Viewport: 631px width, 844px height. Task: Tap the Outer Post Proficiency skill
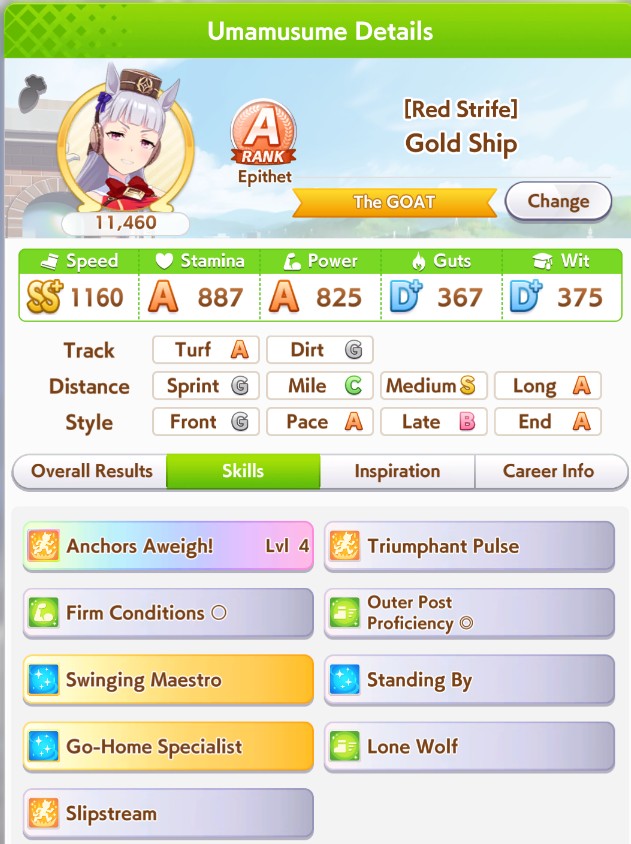469,613
